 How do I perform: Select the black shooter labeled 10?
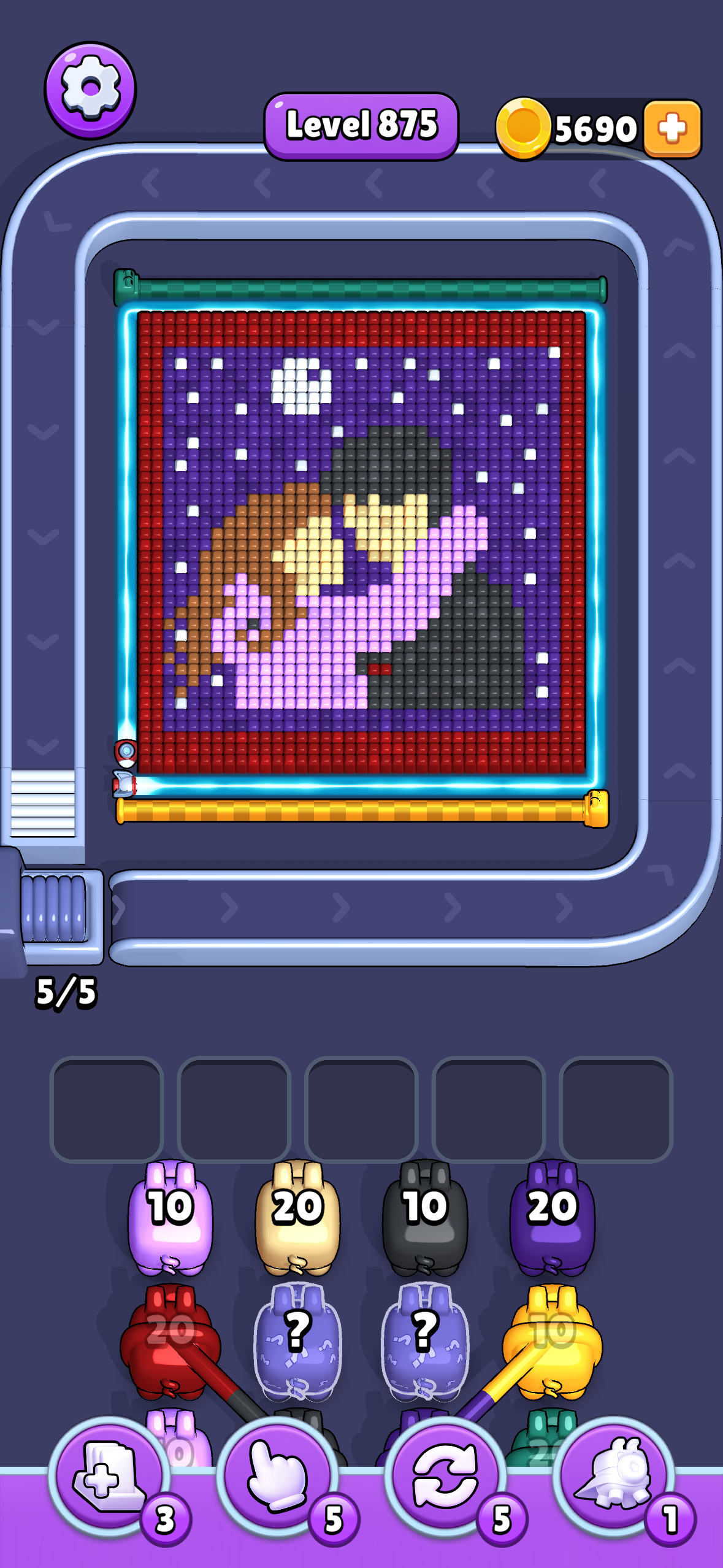point(424,1217)
